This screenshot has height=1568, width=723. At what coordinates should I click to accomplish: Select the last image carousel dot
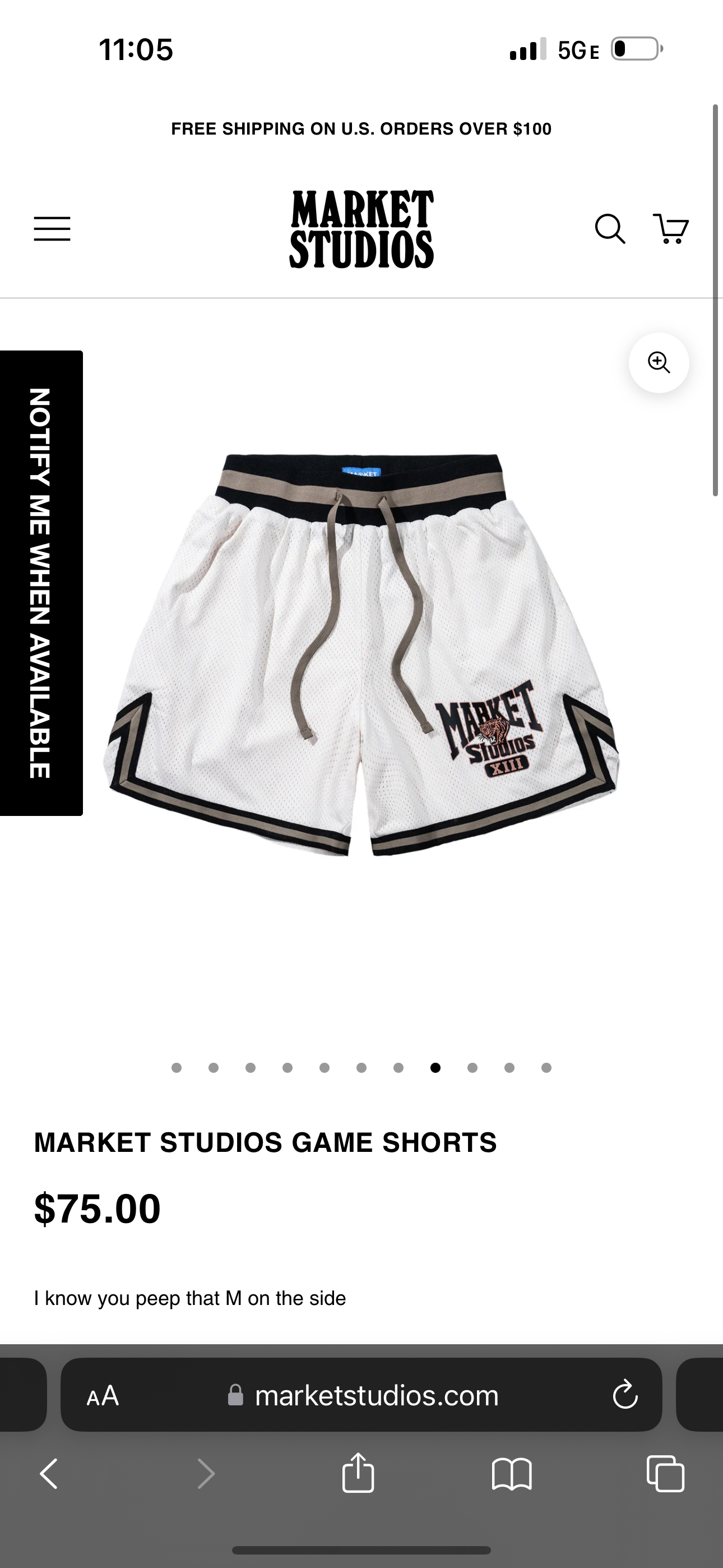[546, 1067]
